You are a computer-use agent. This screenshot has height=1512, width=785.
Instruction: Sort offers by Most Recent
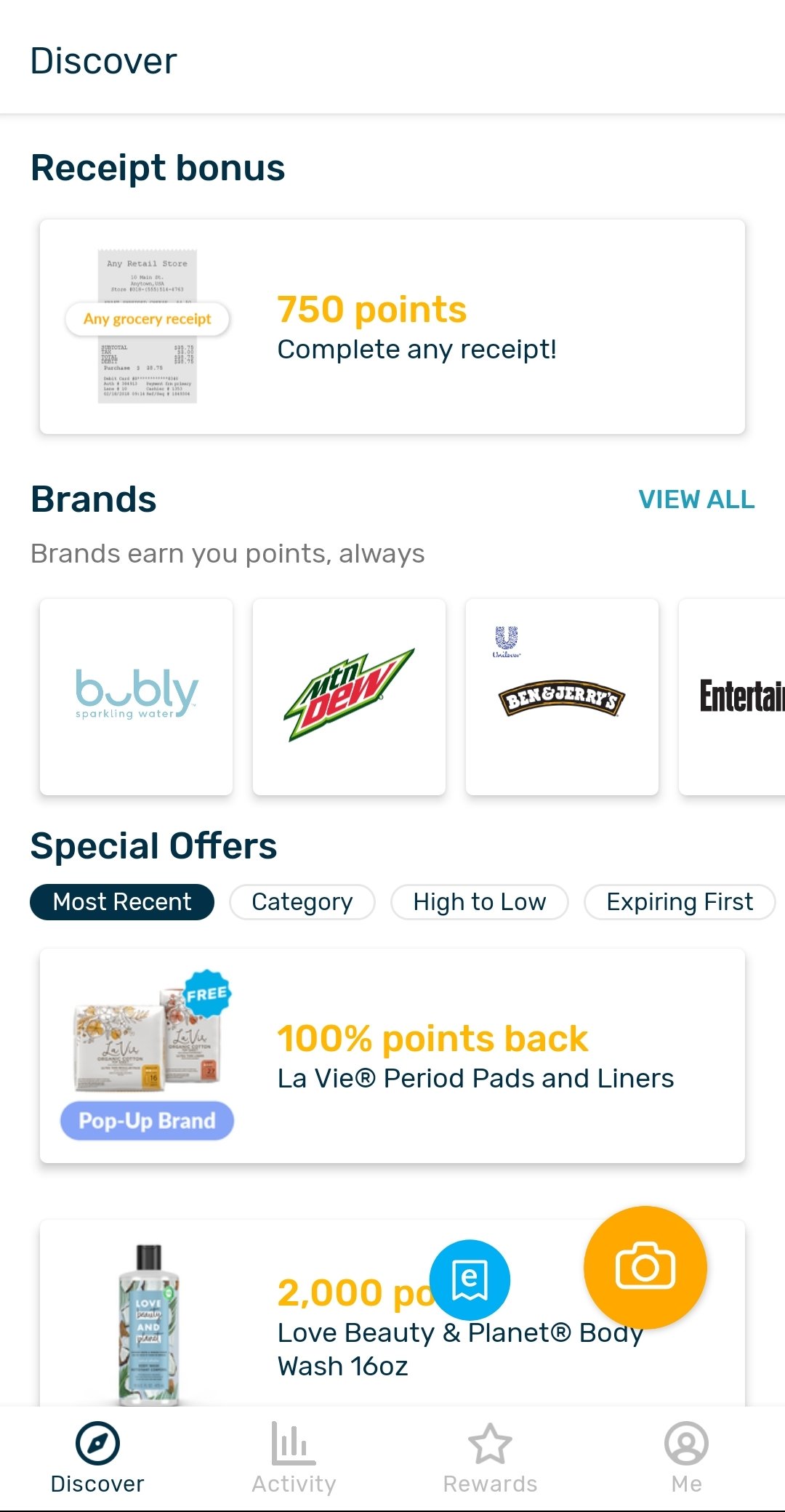pos(122,902)
